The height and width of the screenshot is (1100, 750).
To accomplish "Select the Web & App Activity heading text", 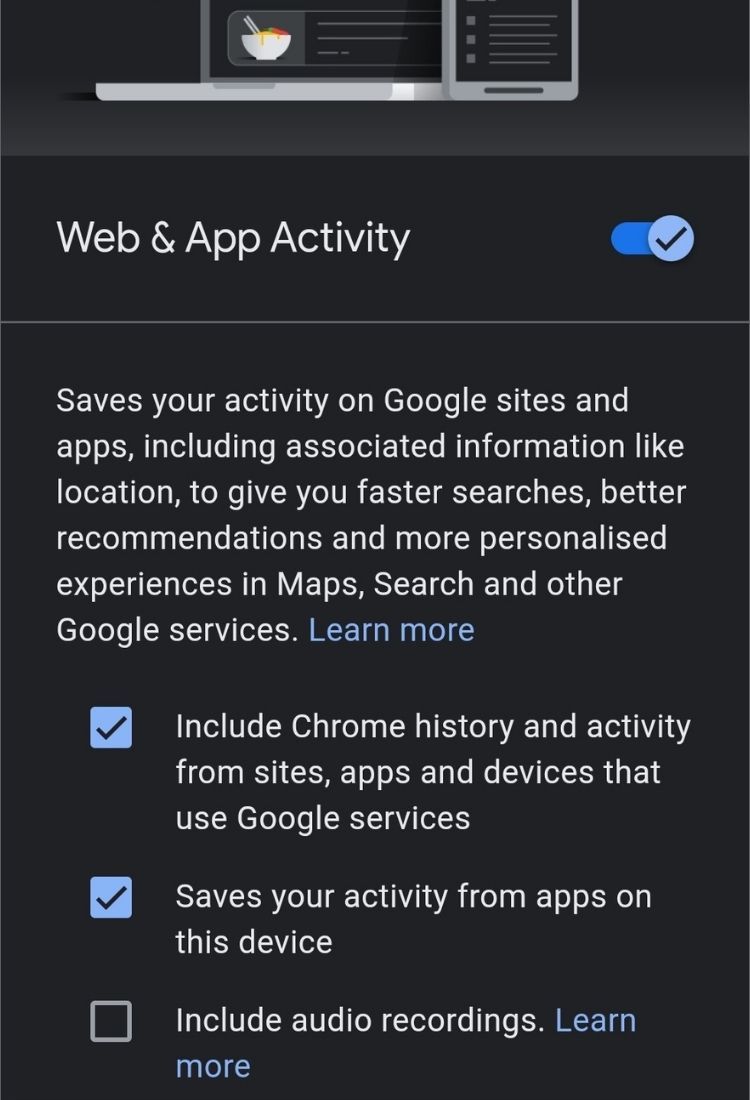I will (x=232, y=238).
